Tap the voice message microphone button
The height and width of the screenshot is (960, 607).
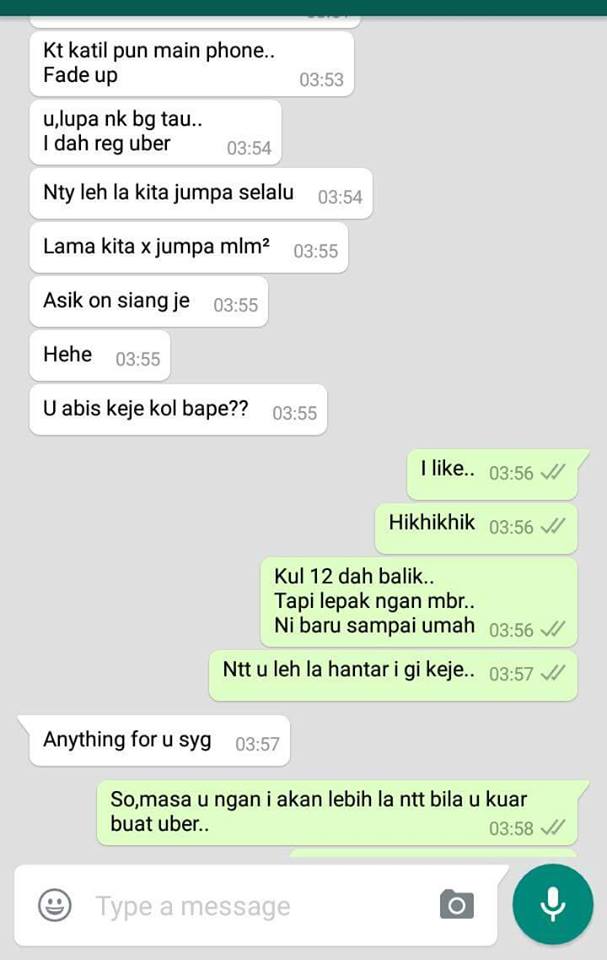point(552,905)
